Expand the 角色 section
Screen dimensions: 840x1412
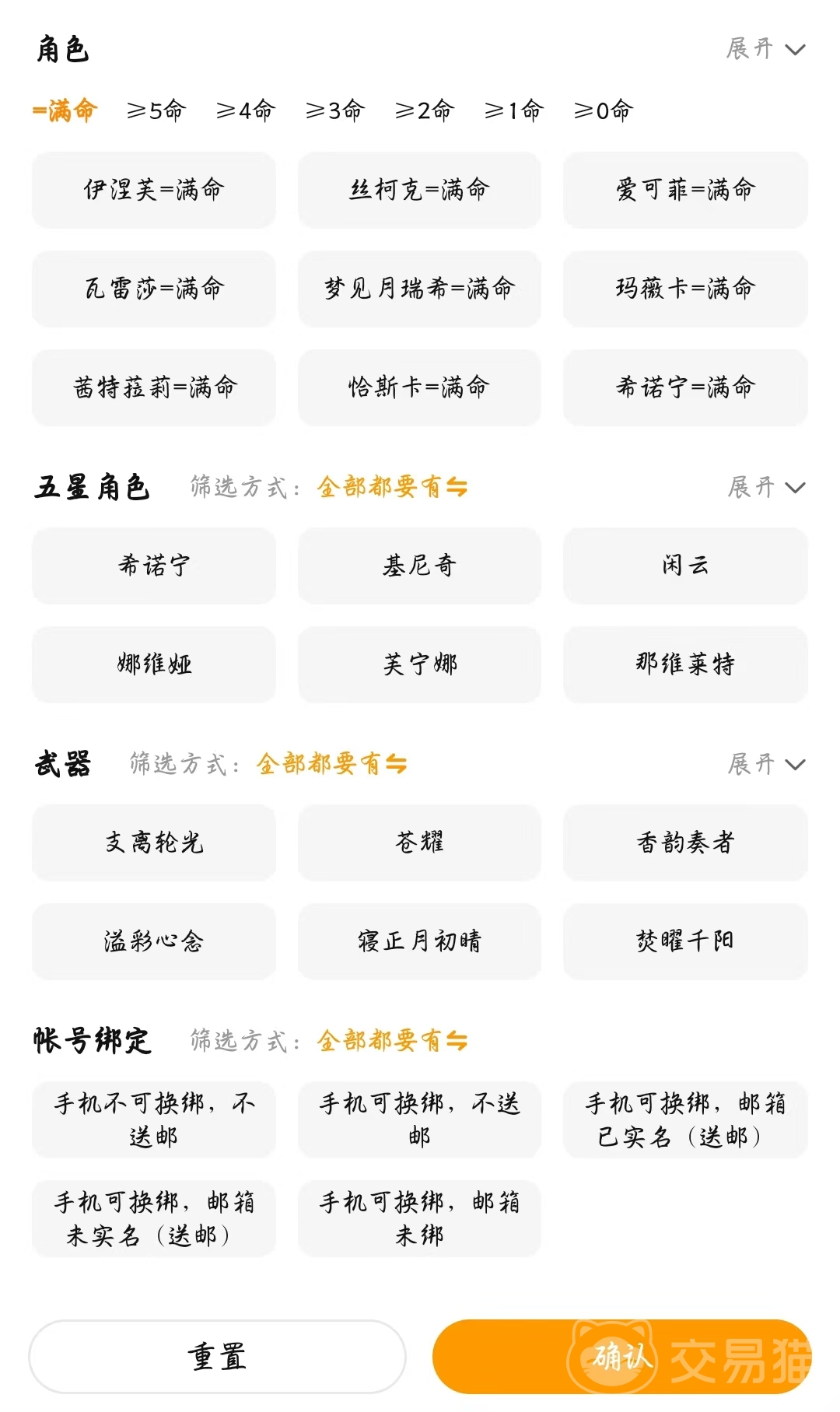coord(765,49)
